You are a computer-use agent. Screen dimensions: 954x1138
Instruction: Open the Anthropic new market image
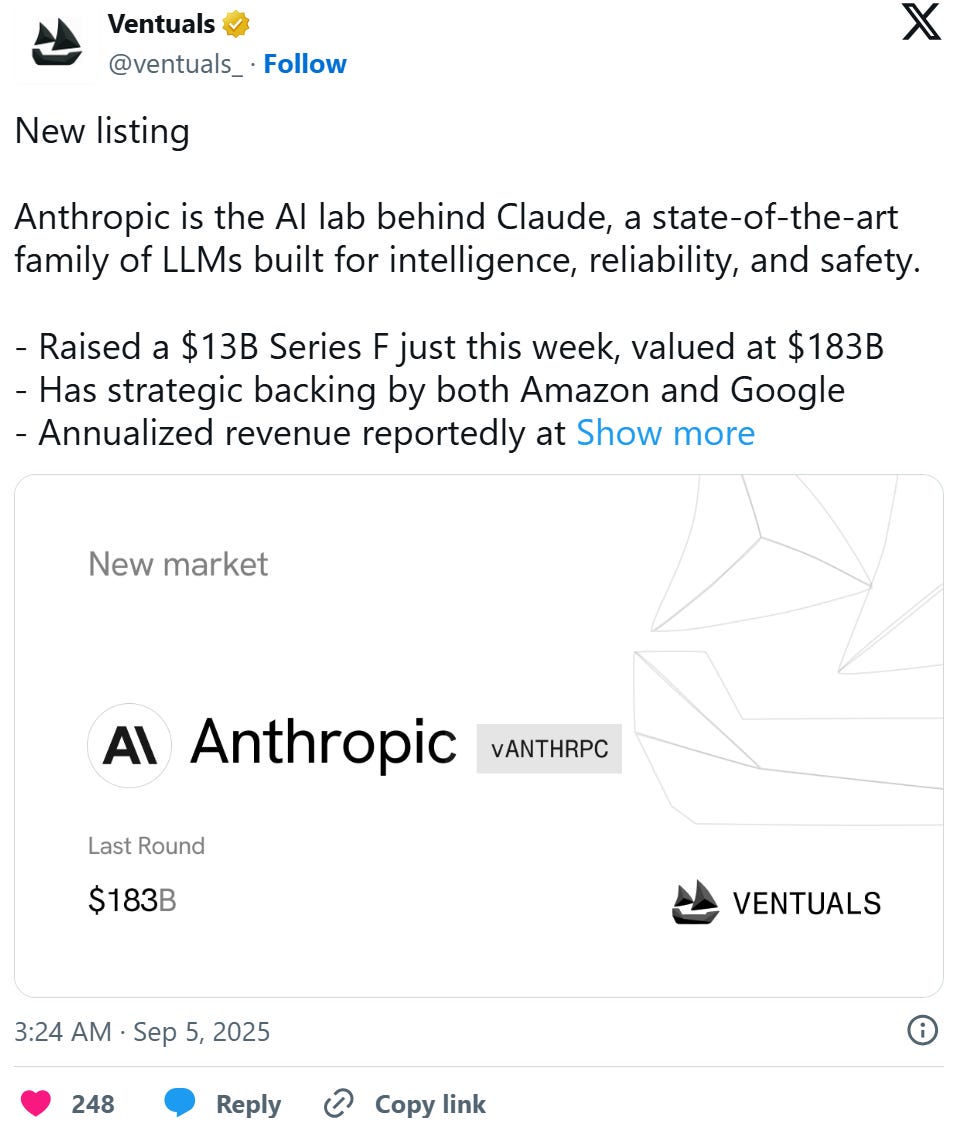[x=478, y=736]
